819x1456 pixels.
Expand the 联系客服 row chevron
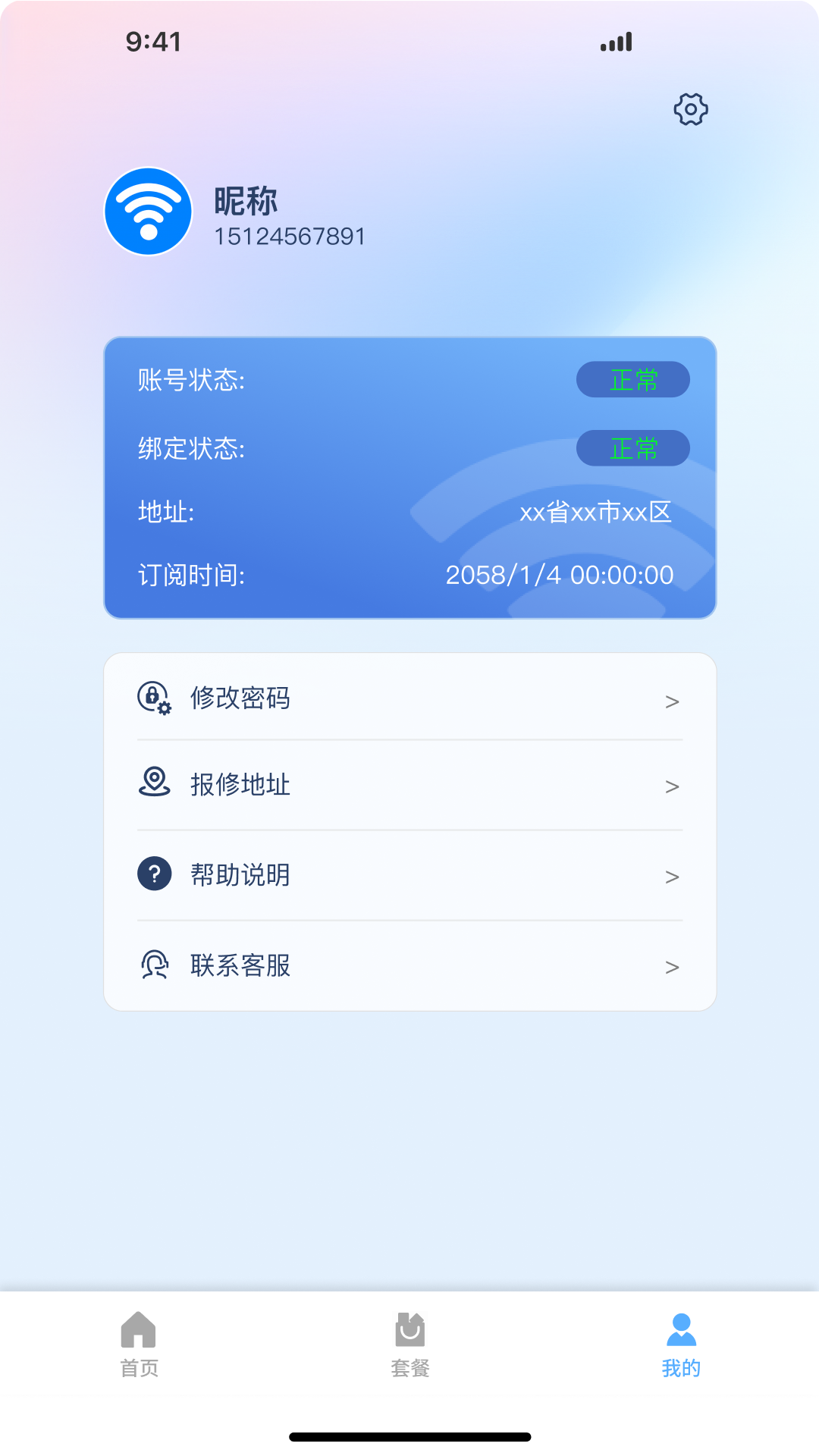pos(672,967)
